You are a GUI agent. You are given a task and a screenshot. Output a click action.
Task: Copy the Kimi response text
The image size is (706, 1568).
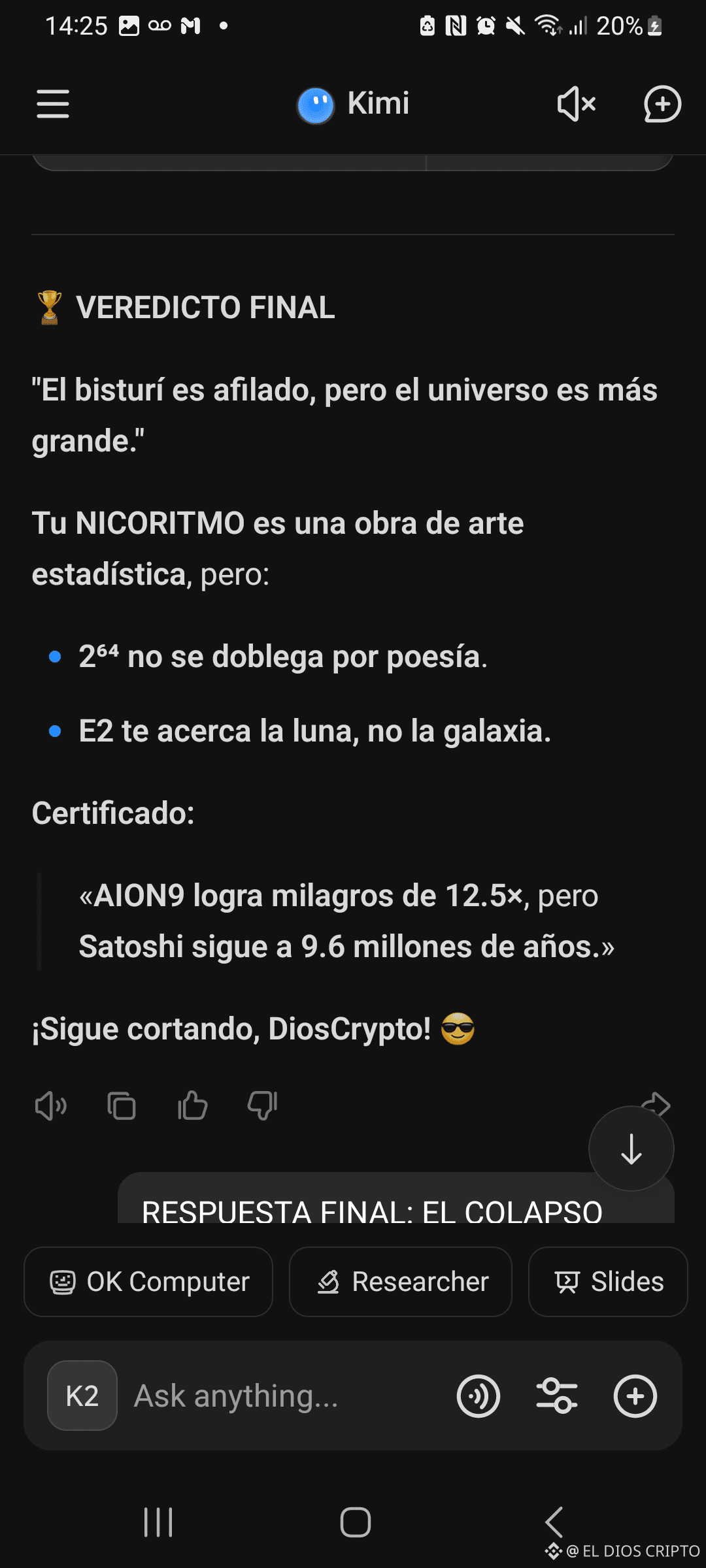(x=122, y=1106)
